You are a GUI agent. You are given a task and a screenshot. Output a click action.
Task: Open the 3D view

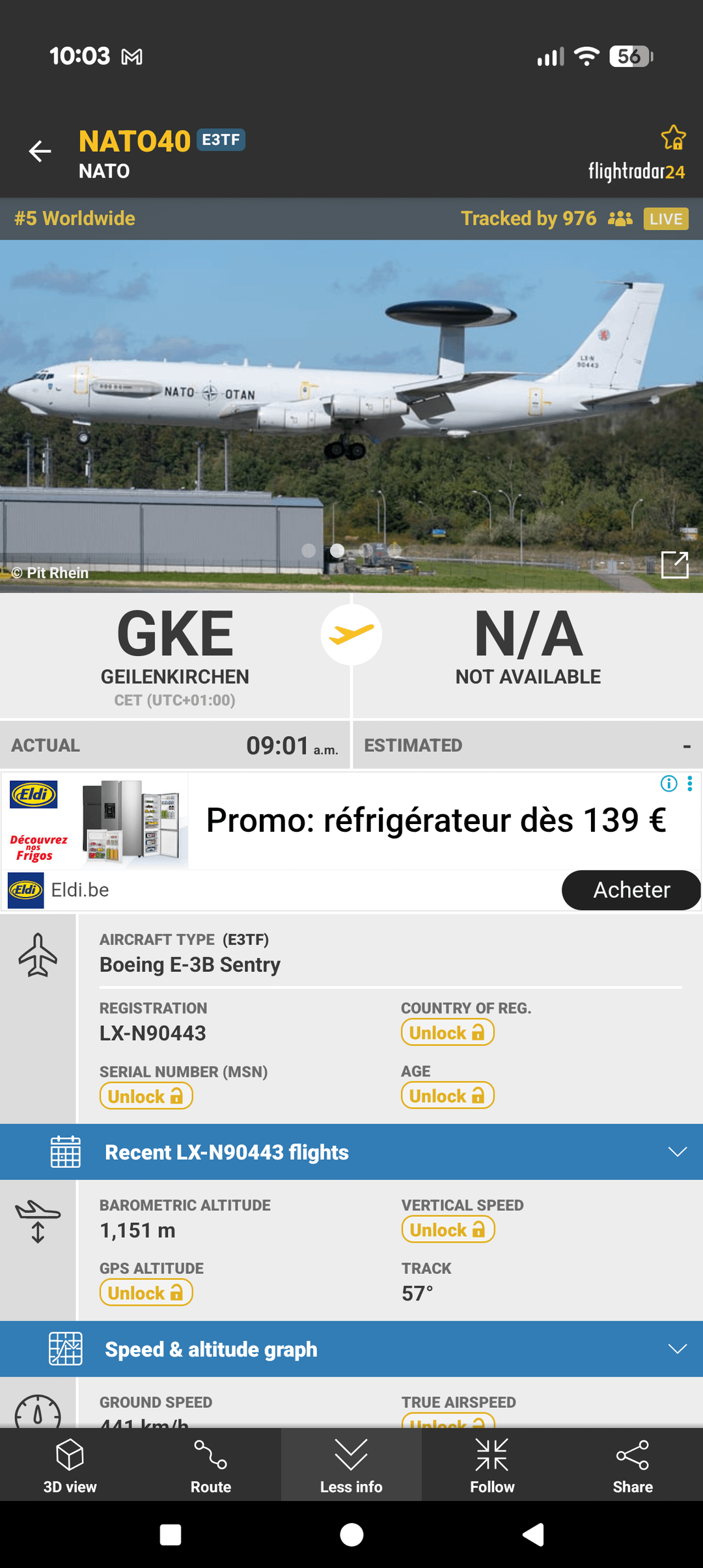pyautogui.click(x=70, y=1466)
